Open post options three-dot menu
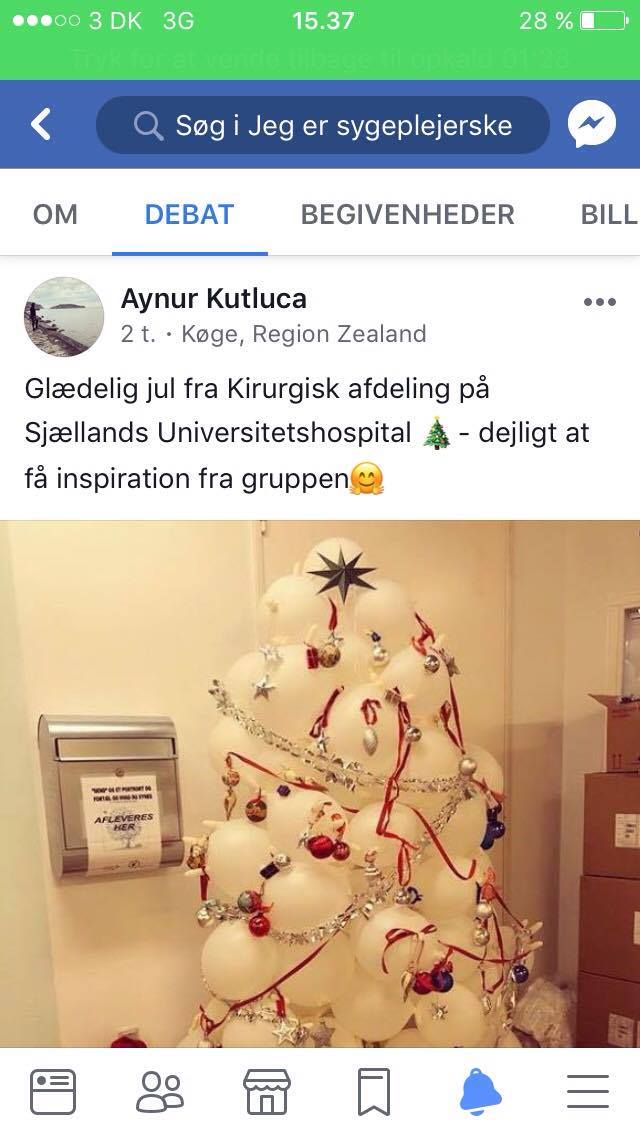The image size is (640, 1136). [x=599, y=302]
